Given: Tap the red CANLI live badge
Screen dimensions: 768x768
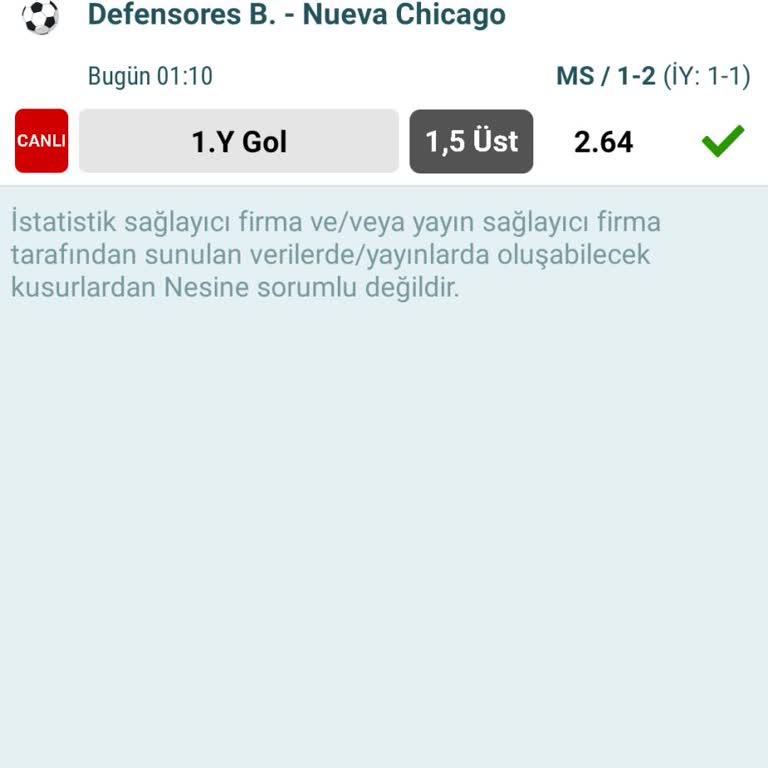Looking at the screenshot, I should pyautogui.click(x=41, y=141).
